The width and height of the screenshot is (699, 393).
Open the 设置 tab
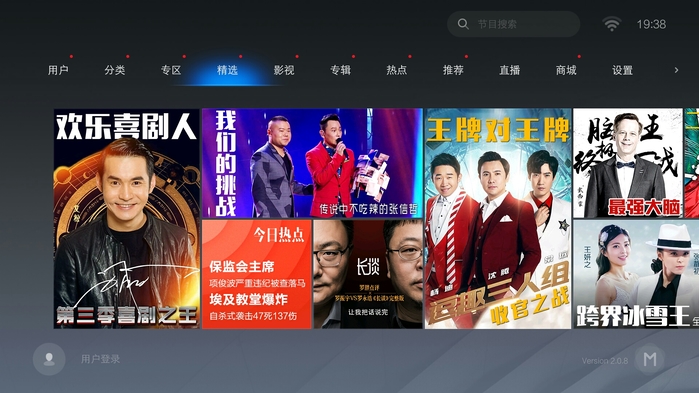coord(622,70)
